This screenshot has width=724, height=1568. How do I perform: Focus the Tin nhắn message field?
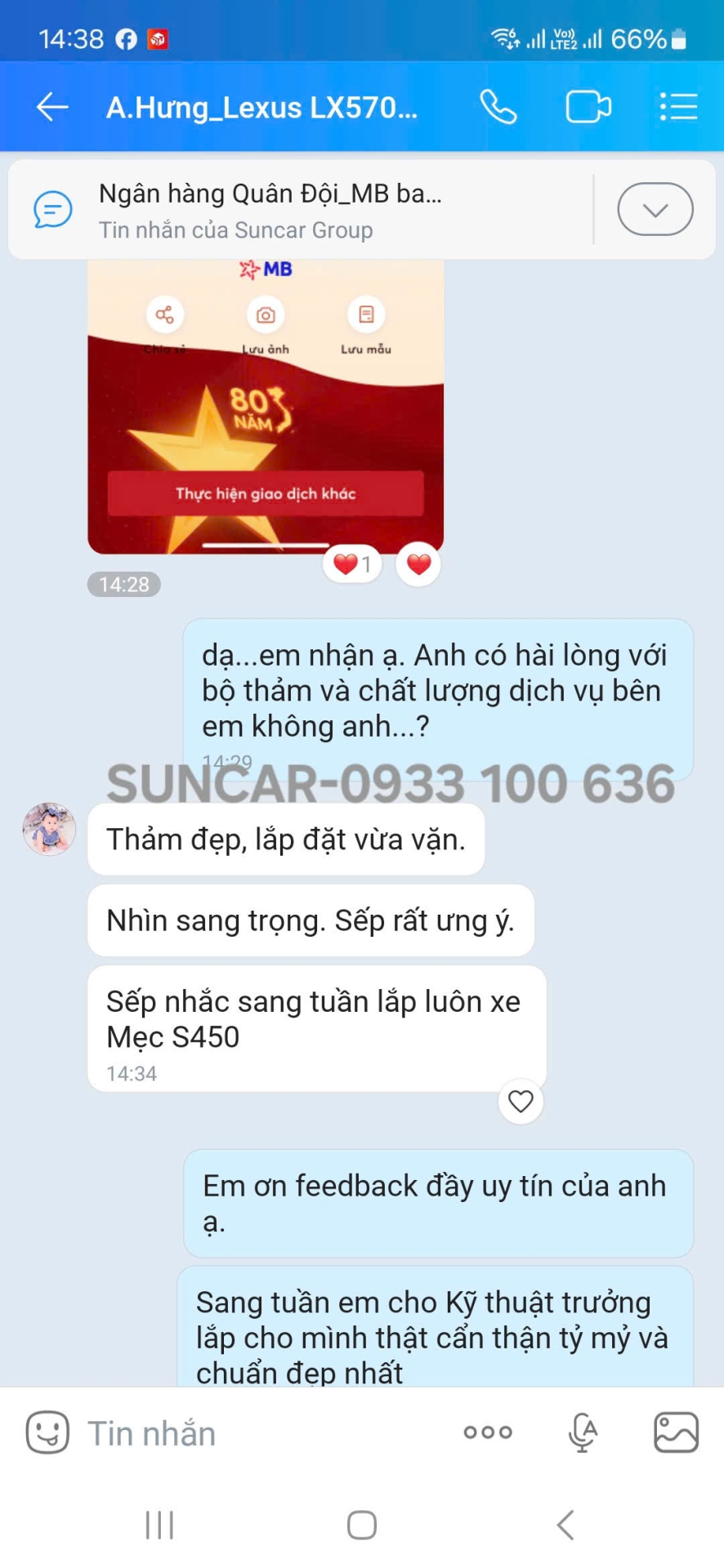point(261,1433)
